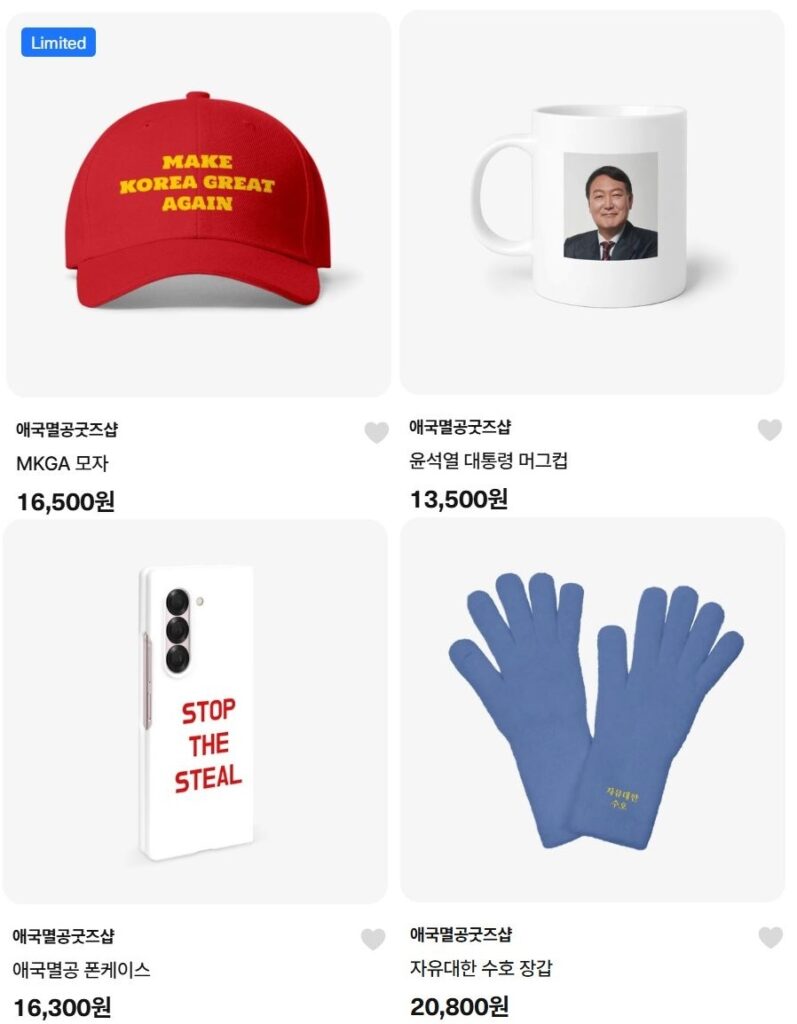Open the 애국멸공 폰케이스 product tile
This screenshot has width=797, height=1024.
195,710
